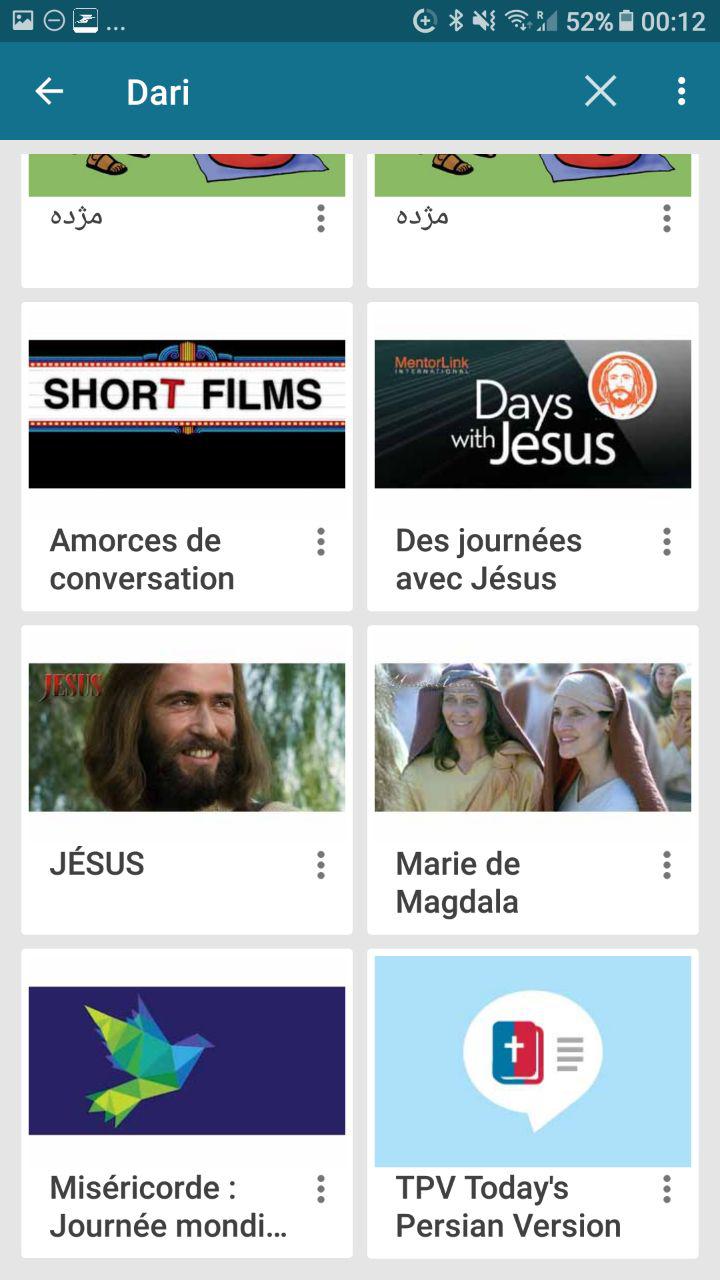
Task: Open the Amorces de conversation short films card
Action: 187,414
